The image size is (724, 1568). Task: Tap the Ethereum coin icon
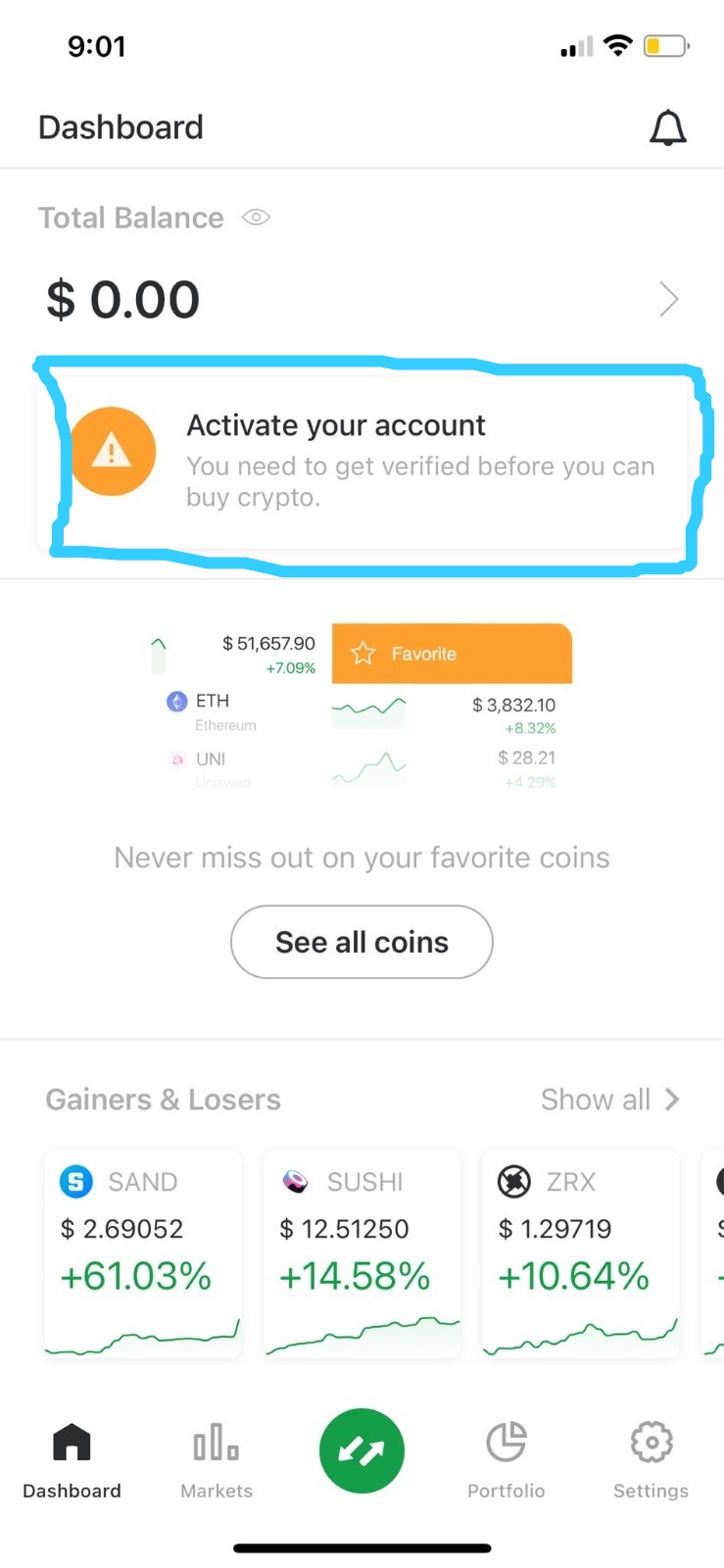(x=177, y=701)
